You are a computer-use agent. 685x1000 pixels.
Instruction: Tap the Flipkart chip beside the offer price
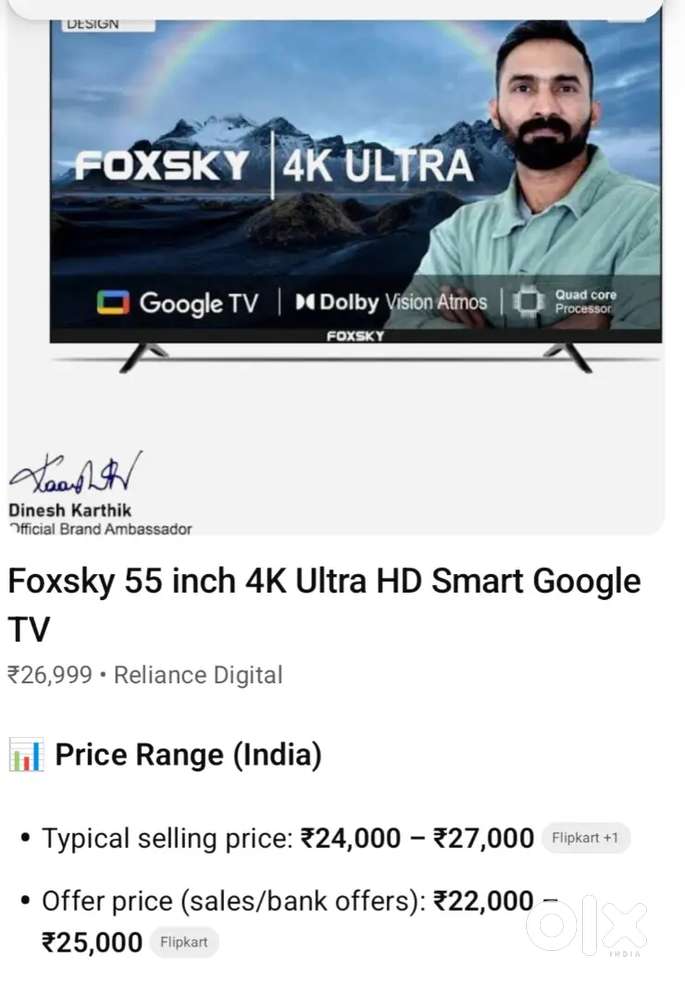[184, 942]
